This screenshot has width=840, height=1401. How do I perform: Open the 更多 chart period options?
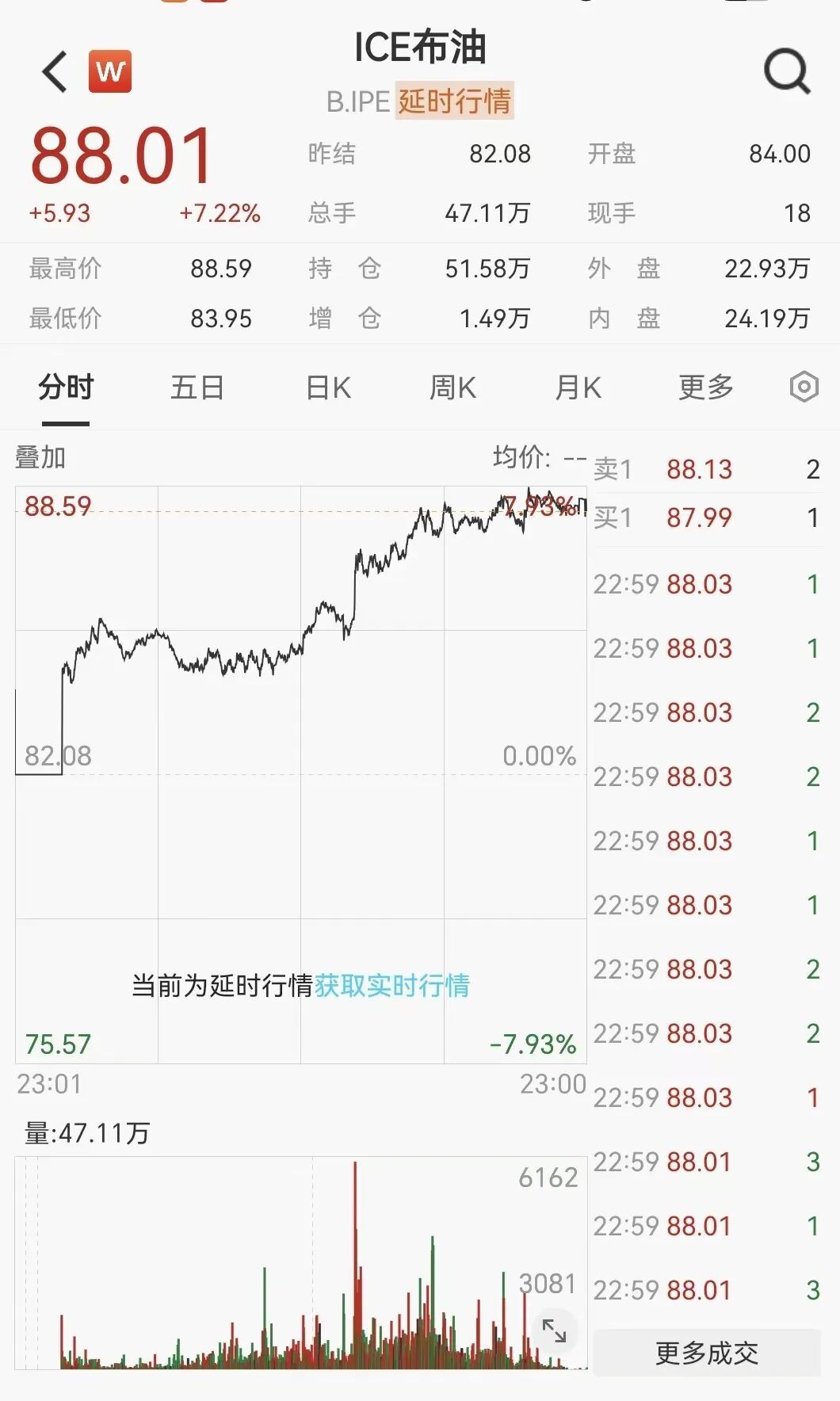706,387
